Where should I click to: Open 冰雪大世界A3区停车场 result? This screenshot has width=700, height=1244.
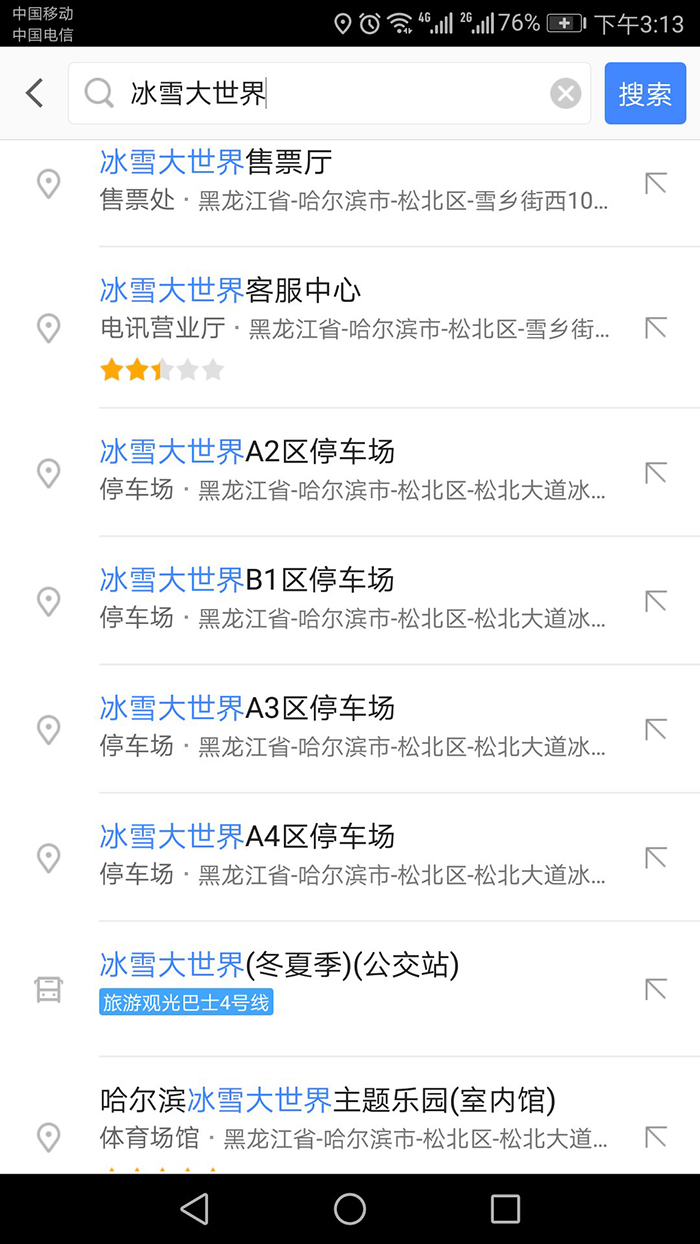(x=350, y=726)
